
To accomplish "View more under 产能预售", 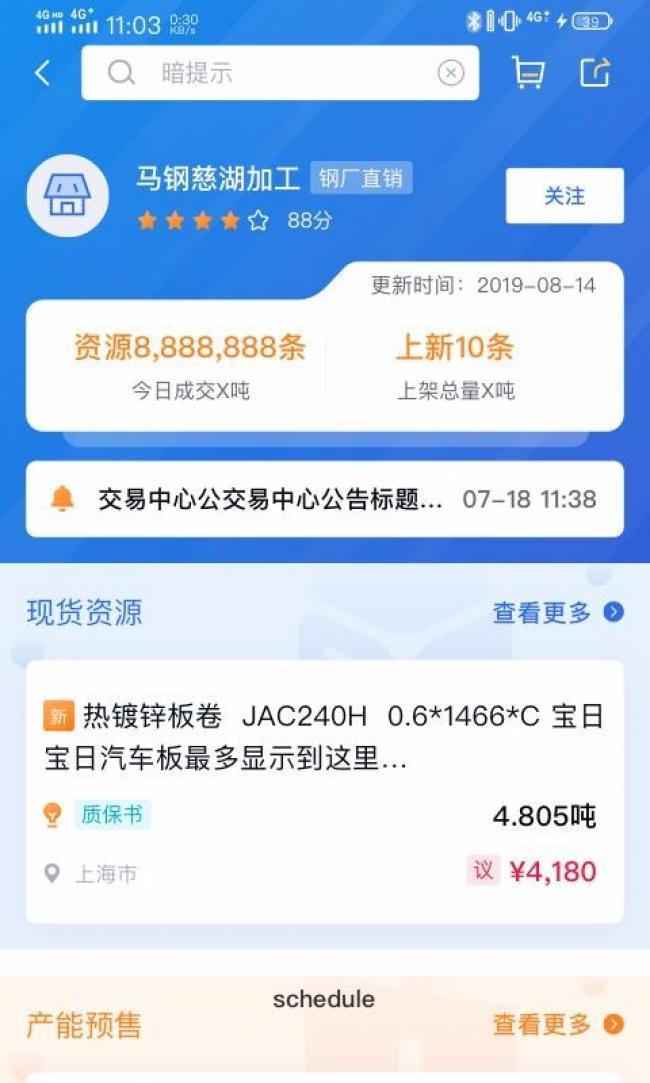I will pyautogui.click(x=558, y=1024).
